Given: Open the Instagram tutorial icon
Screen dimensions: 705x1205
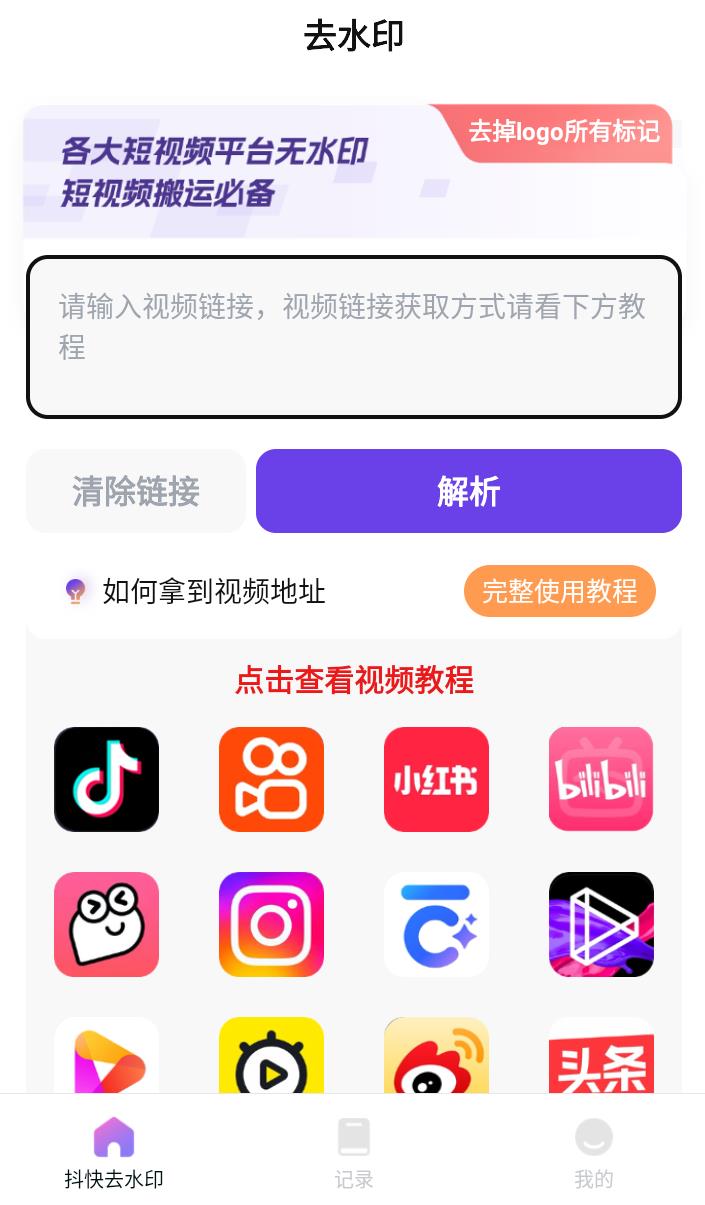Looking at the screenshot, I should point(271,924).
